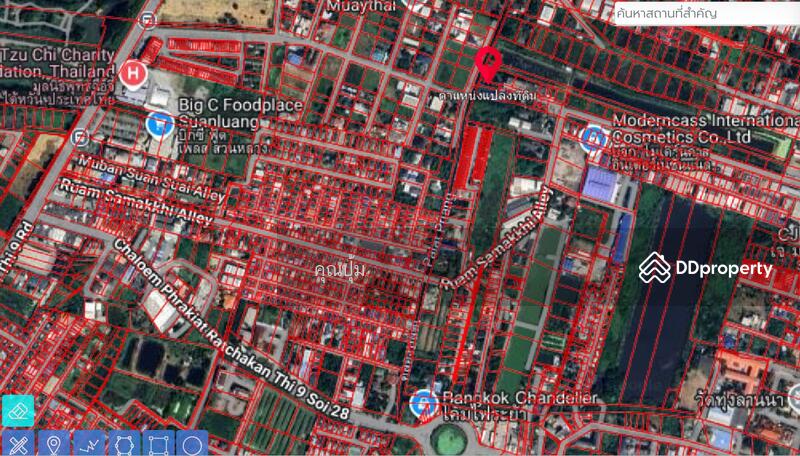
Task: Select the circle drawing tool
Action: click(x=193, y=443)
